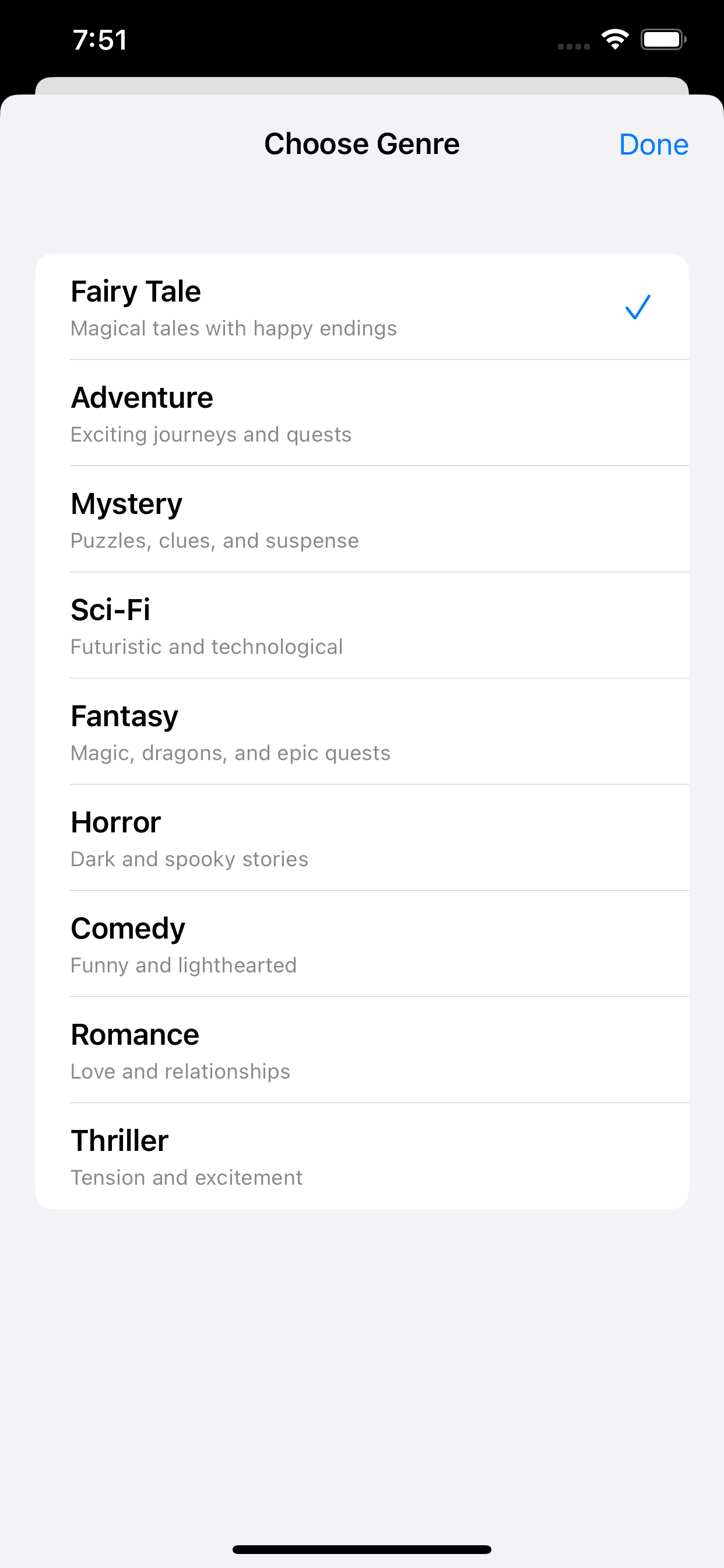Tap the description 'Magical tales with happy endings'
The image size is (724, 1568).
233,328
